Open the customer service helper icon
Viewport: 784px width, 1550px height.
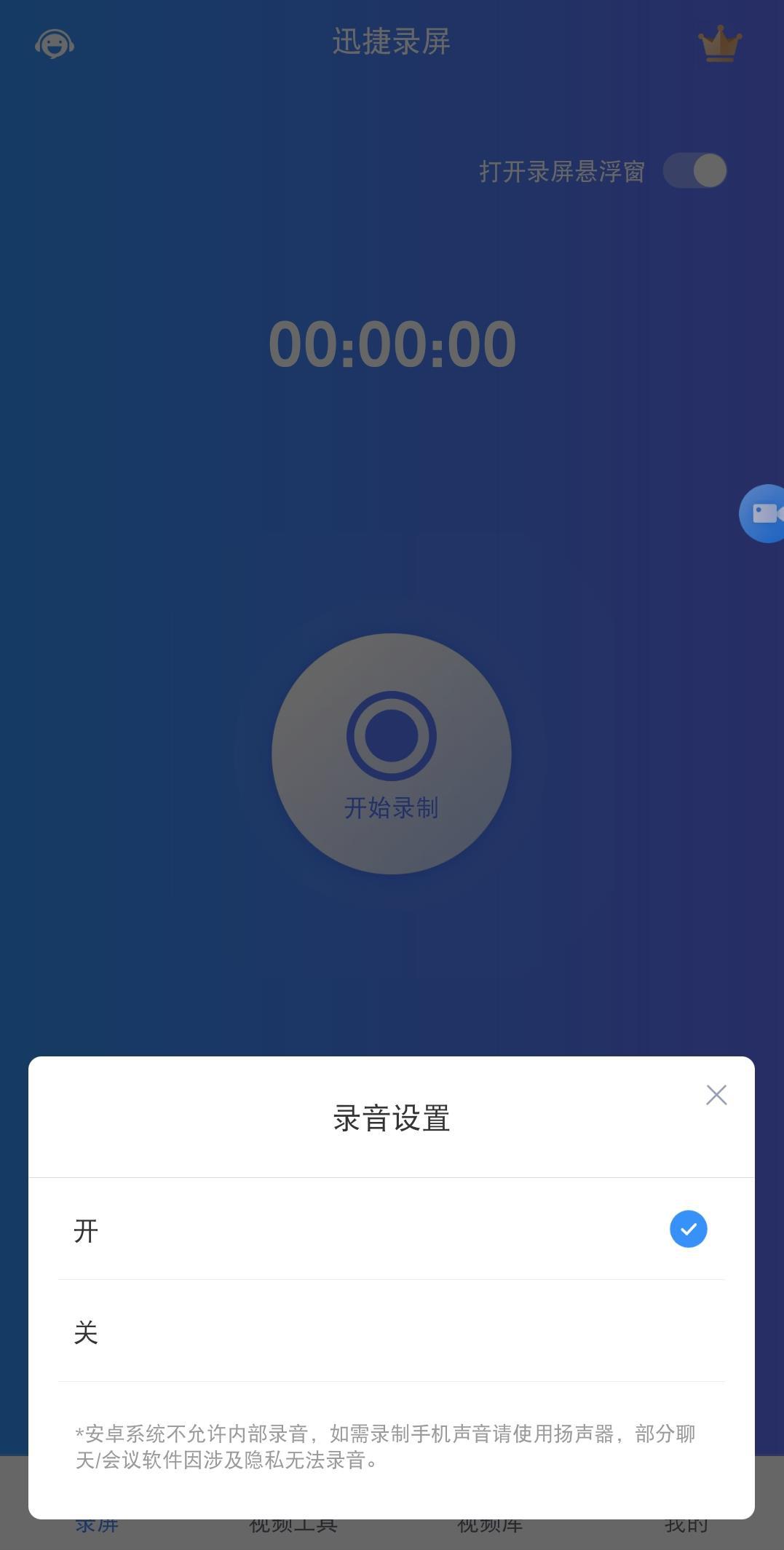click(55, 44)
